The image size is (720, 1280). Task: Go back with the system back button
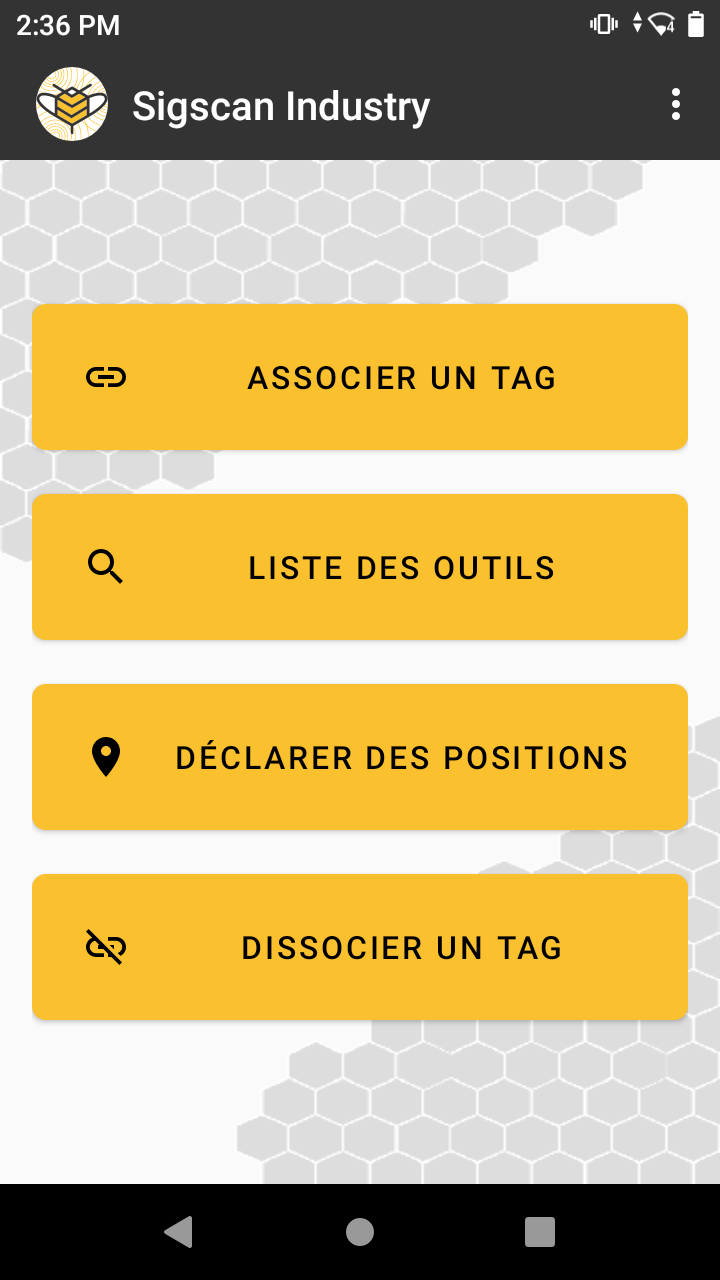click(x=179, y=1232)
